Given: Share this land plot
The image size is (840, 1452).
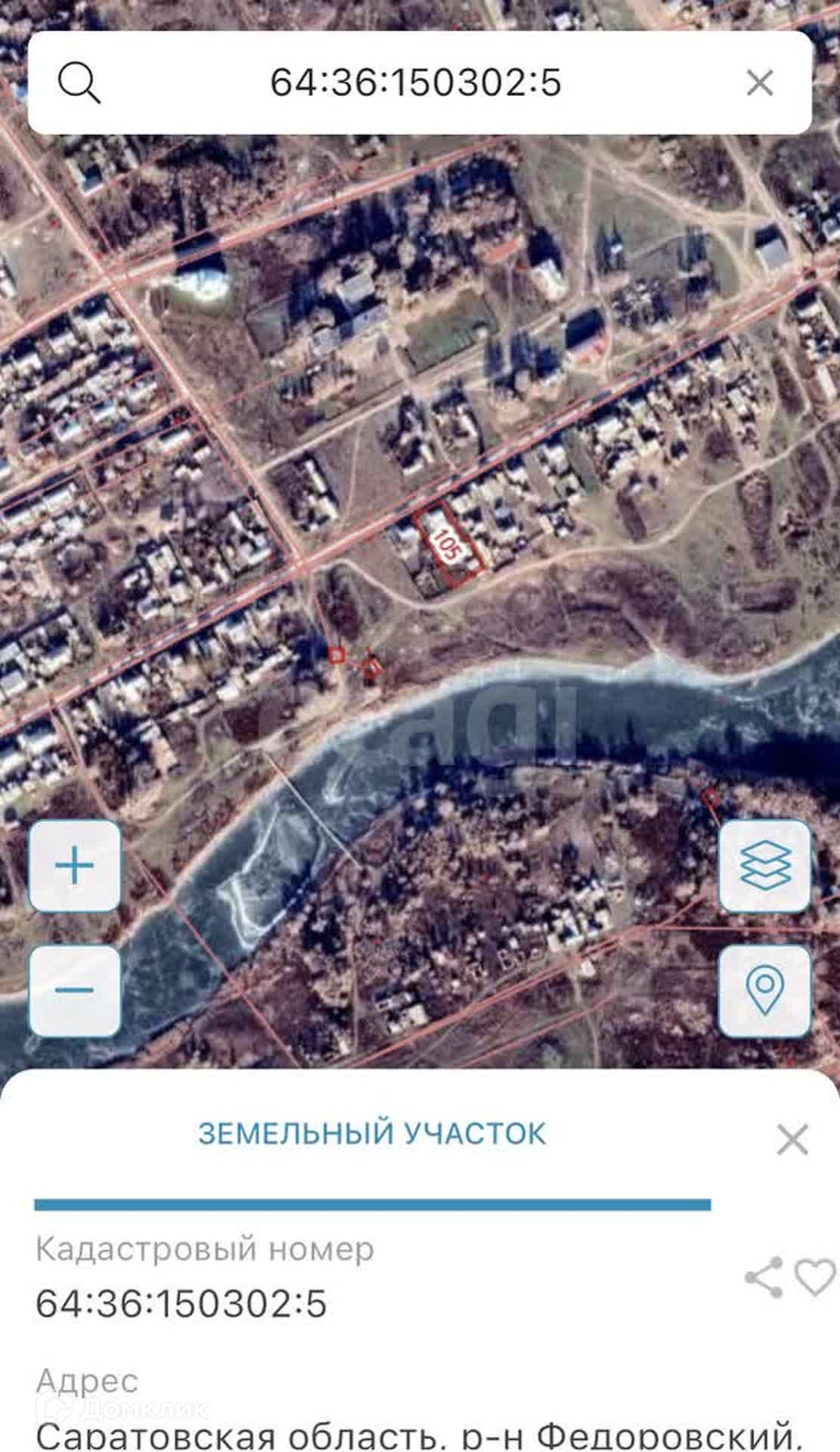Looking at the screenshot, I should (764, 1277).
